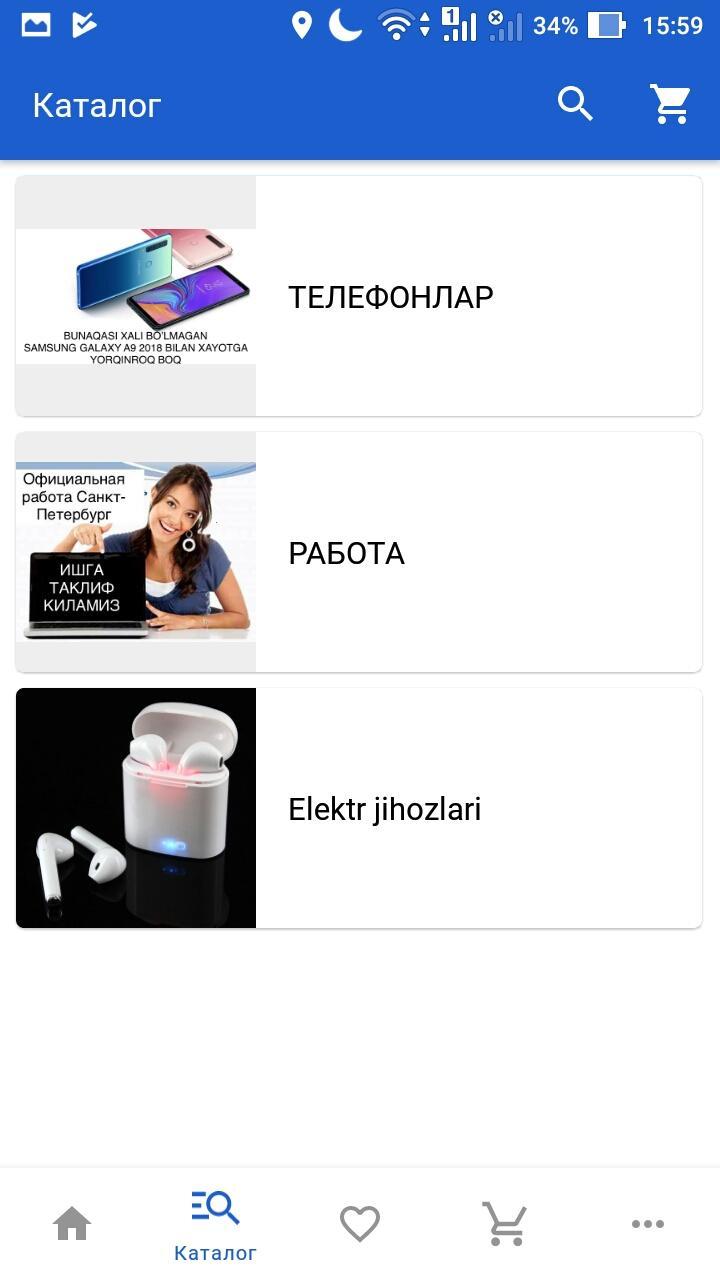Switch to the home tab

72,1223
